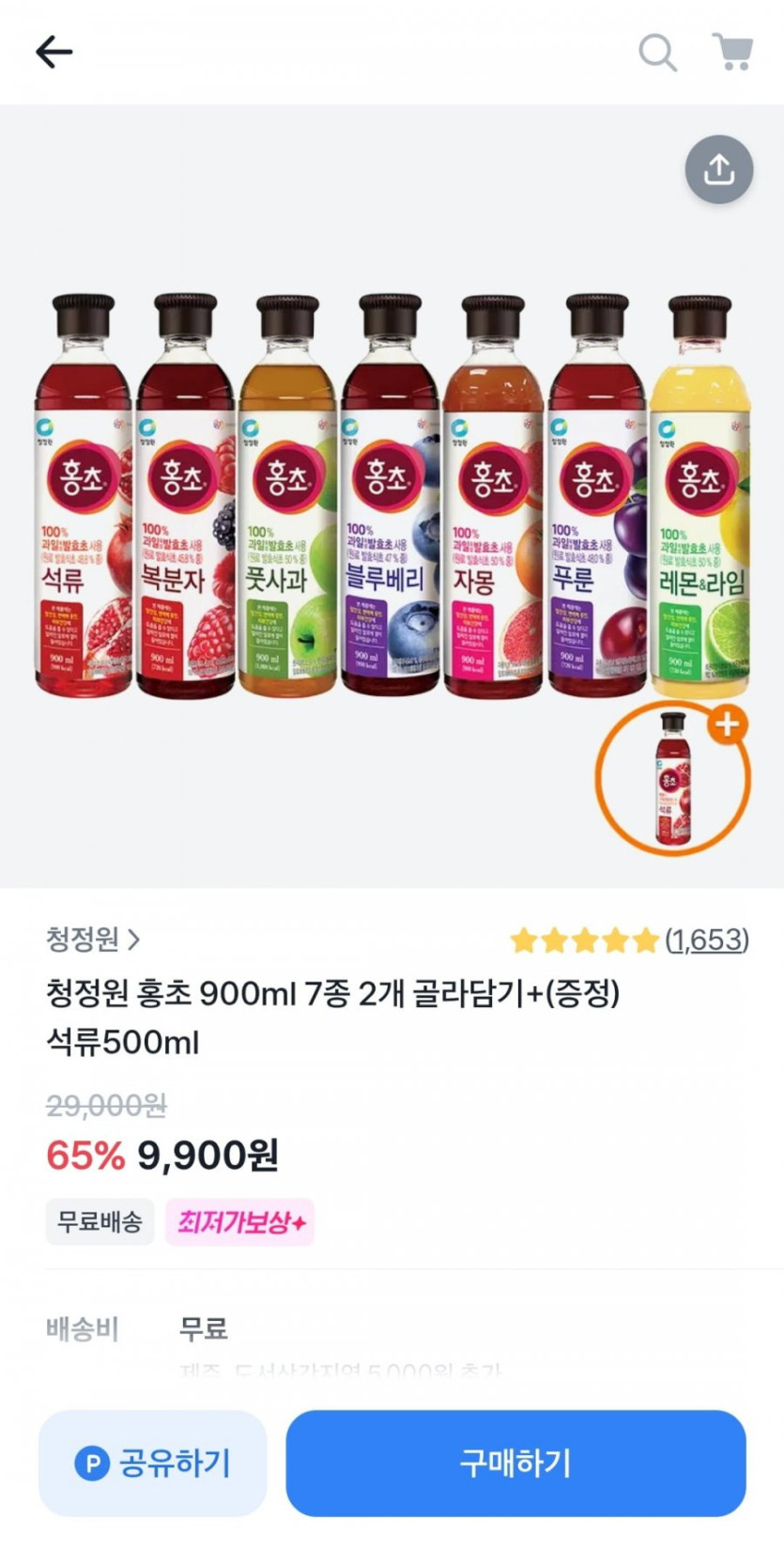Open the 홍초 product image
The width and height of the screenshot is (784, 1551).
pyautogui.click(x=392, y=495)
